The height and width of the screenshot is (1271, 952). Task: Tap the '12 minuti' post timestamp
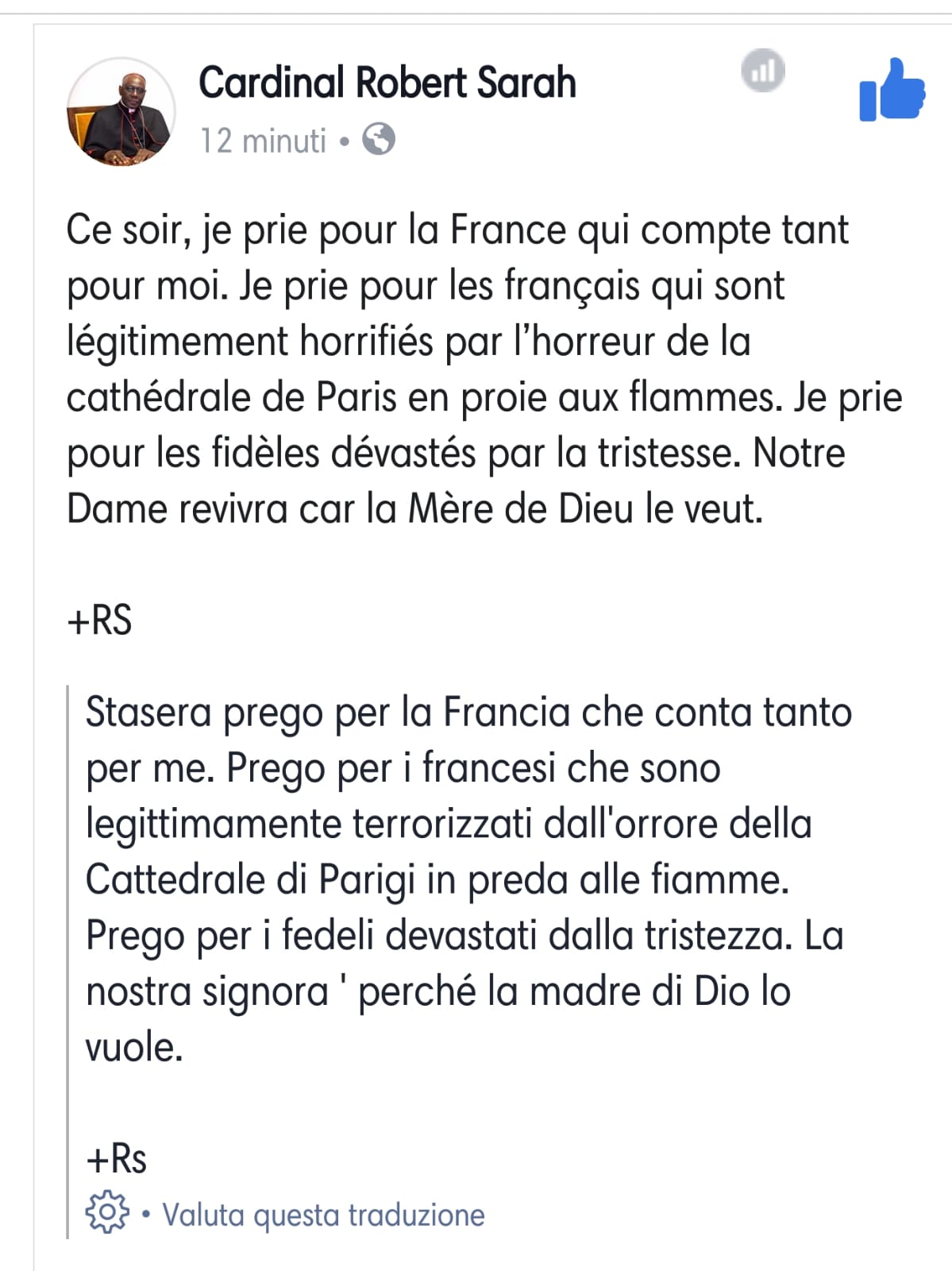[x=263, y=141]
